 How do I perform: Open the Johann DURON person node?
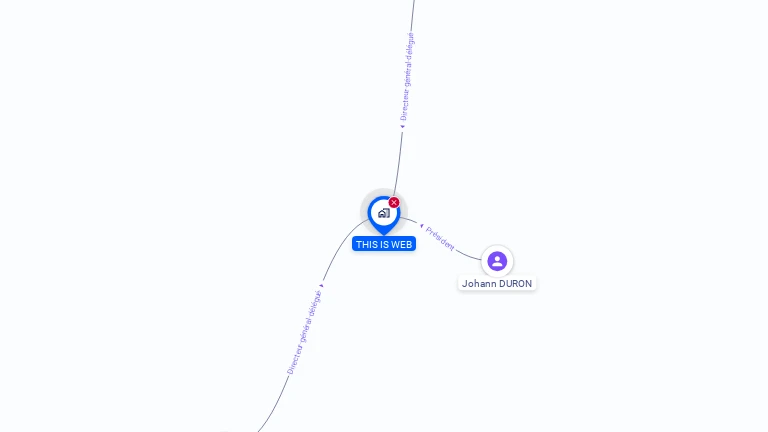pyautogui.click(x=497, y=261)
